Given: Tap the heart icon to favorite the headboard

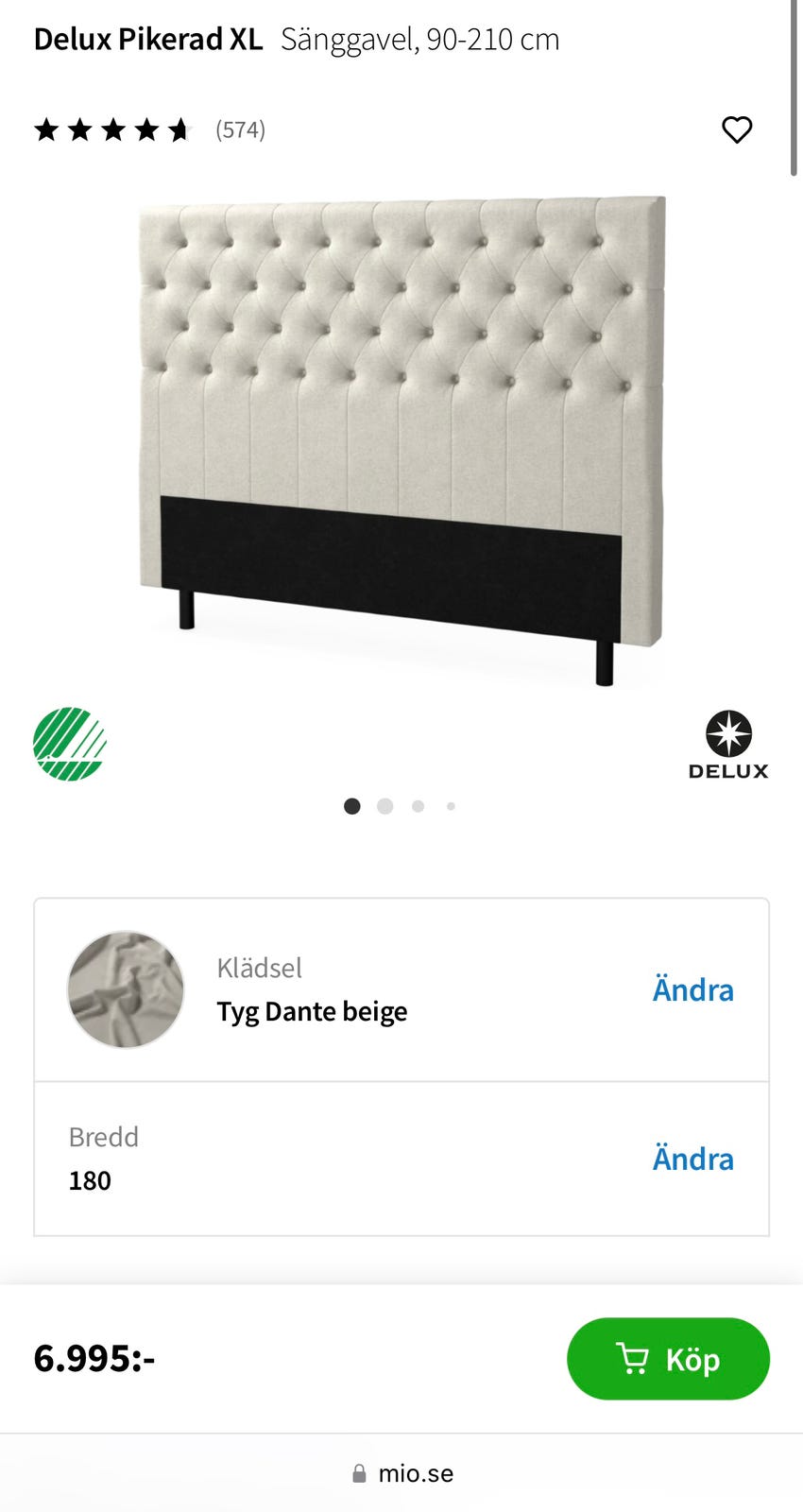Looking at the screenshot, I should tap(737, 129).
